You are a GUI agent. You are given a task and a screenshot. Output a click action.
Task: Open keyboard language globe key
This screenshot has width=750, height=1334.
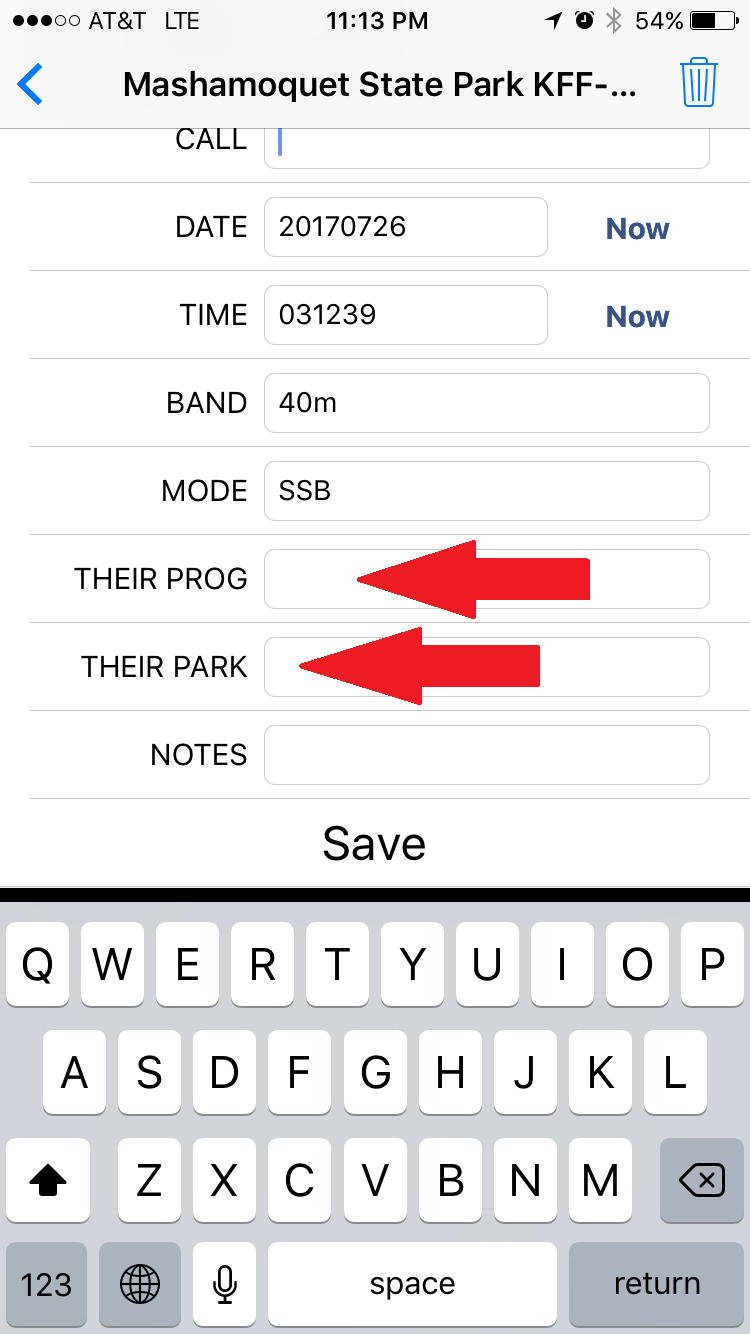click(x=141, y=1284)
